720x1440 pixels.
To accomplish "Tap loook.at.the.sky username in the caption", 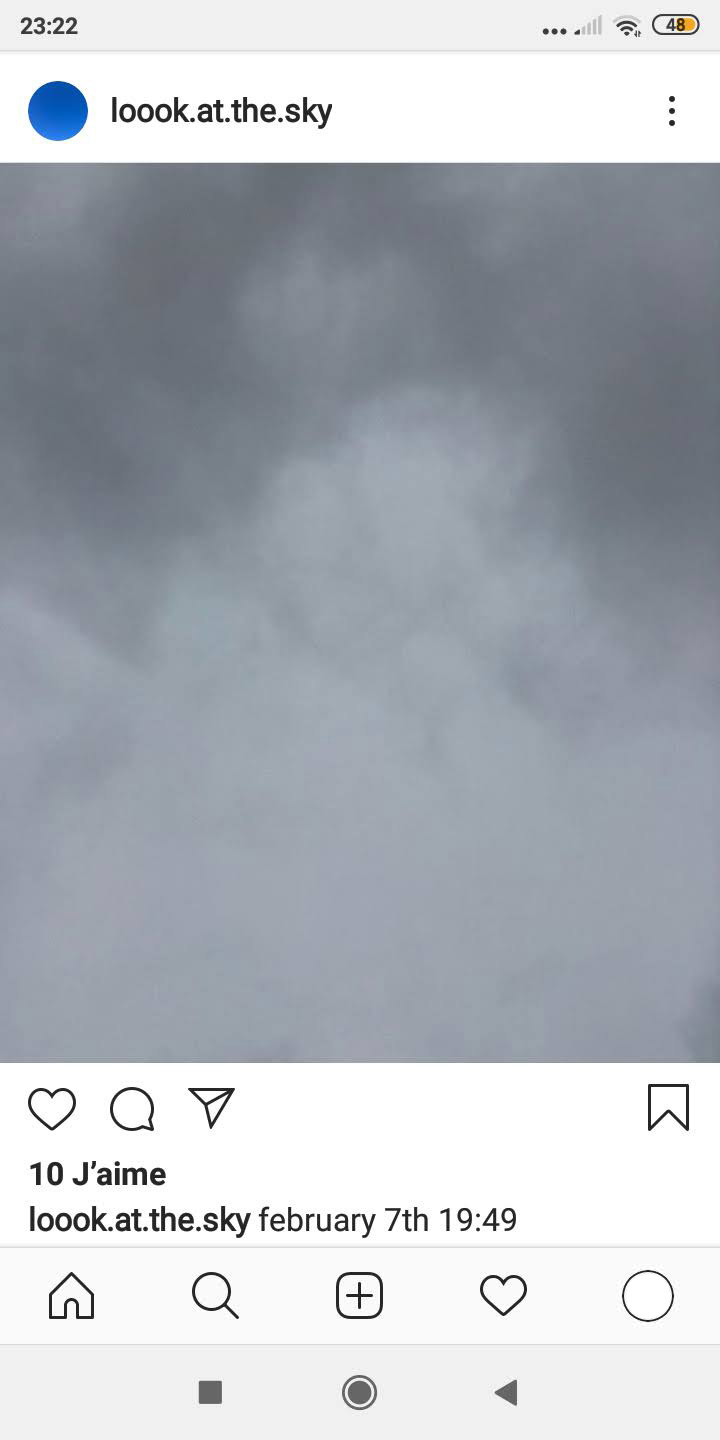I will pos(139,1220).
